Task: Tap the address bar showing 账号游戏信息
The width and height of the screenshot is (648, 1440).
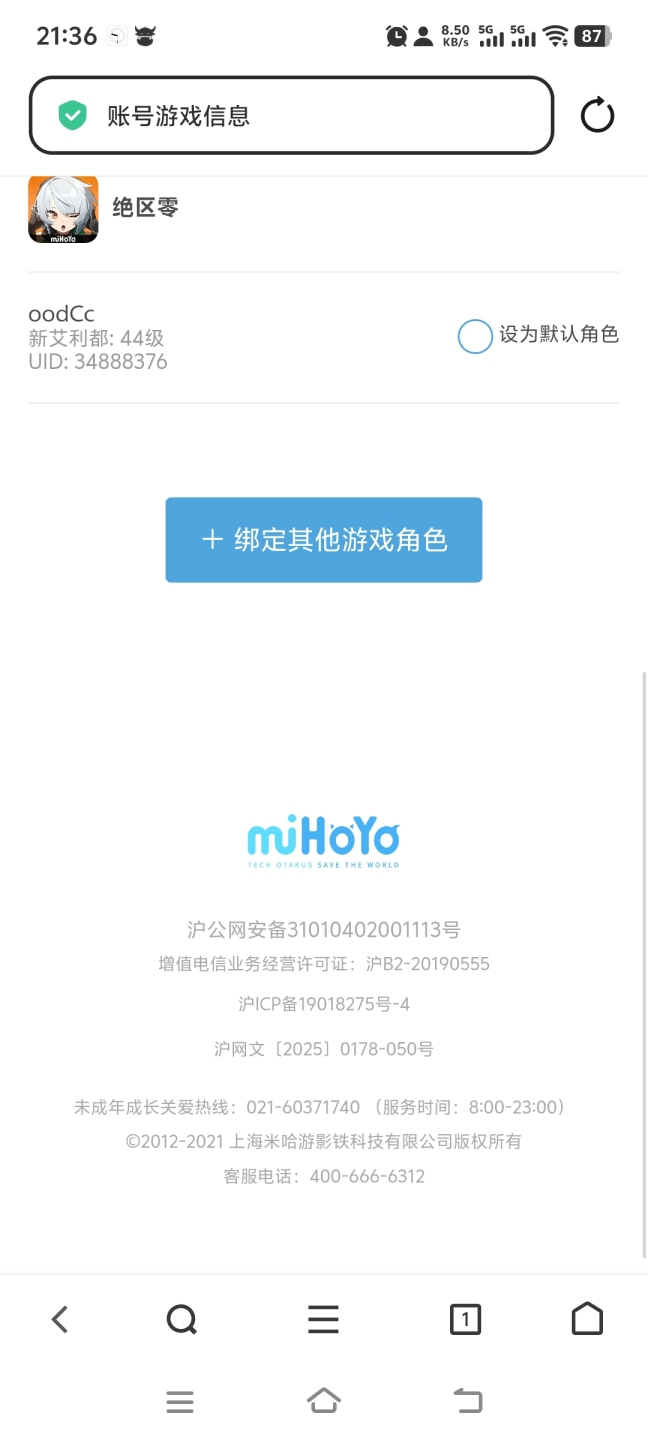Action: [x=291, y=116]
